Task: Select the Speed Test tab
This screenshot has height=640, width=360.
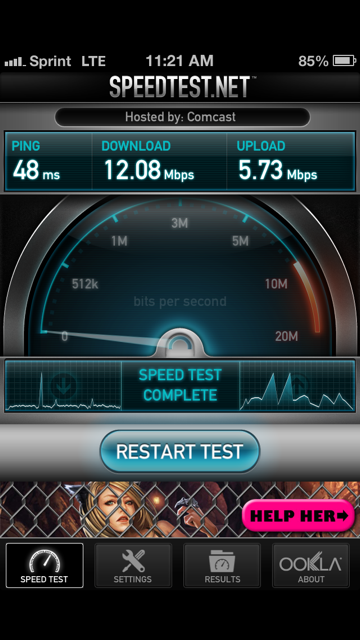Action: coord(44,565)
